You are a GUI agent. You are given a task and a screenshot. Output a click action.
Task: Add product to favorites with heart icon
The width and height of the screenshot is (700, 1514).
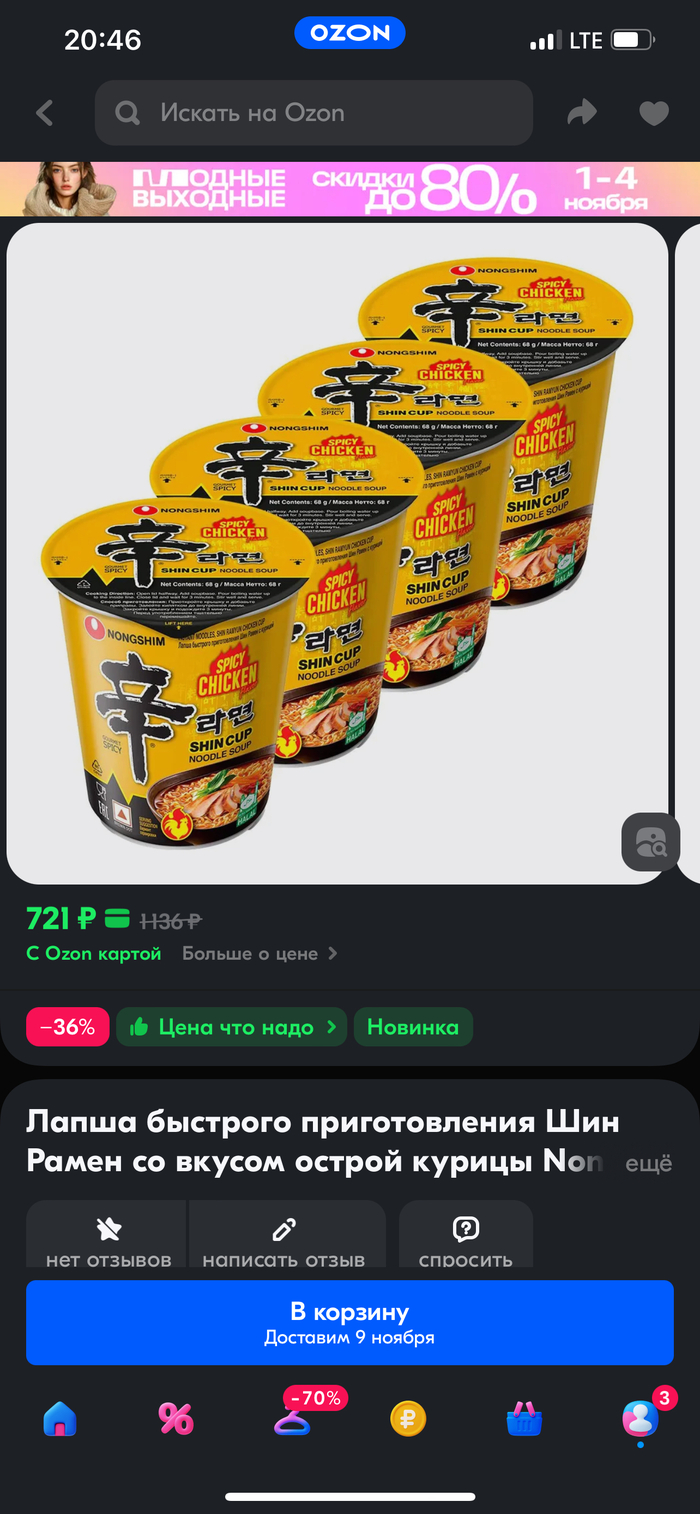[654, 113]
